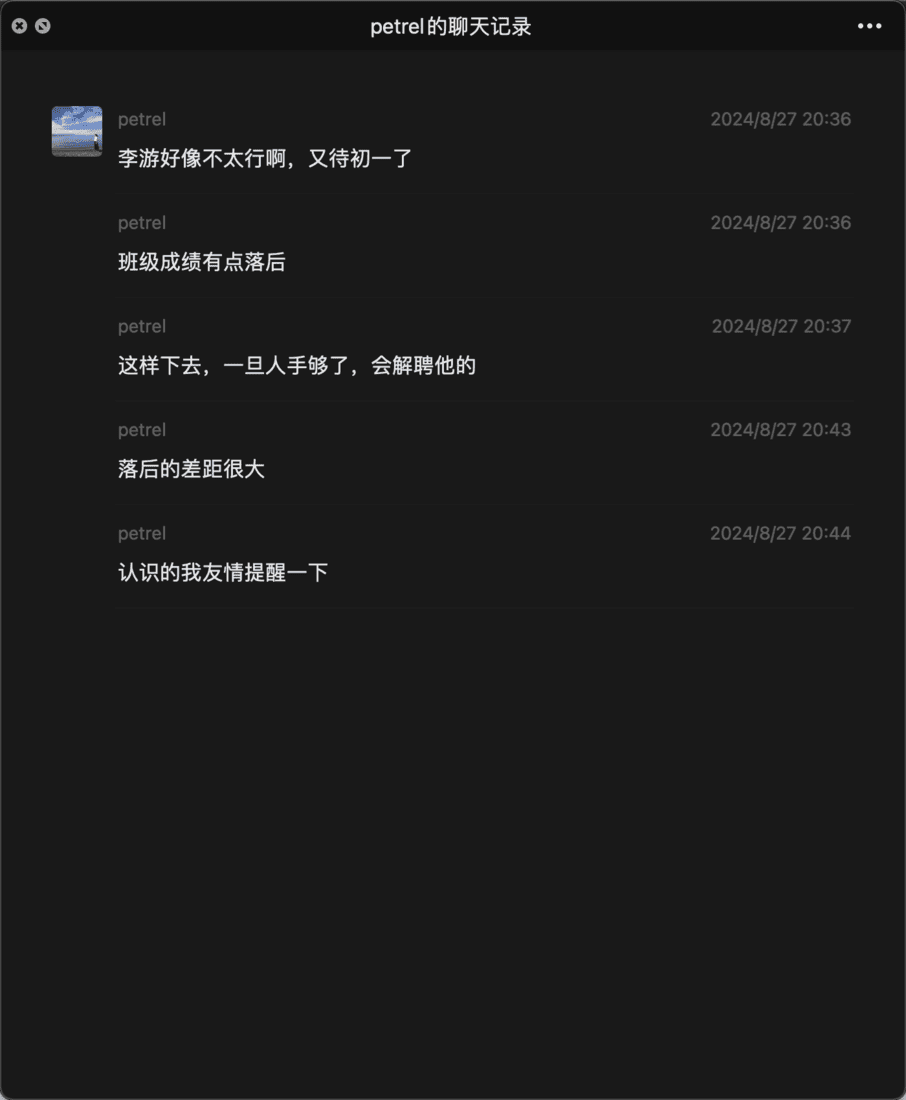The width and height of the screenshot is (906, 1100).
Task: Open the three-dot overflow menu
Action: [x=869, y=26]
